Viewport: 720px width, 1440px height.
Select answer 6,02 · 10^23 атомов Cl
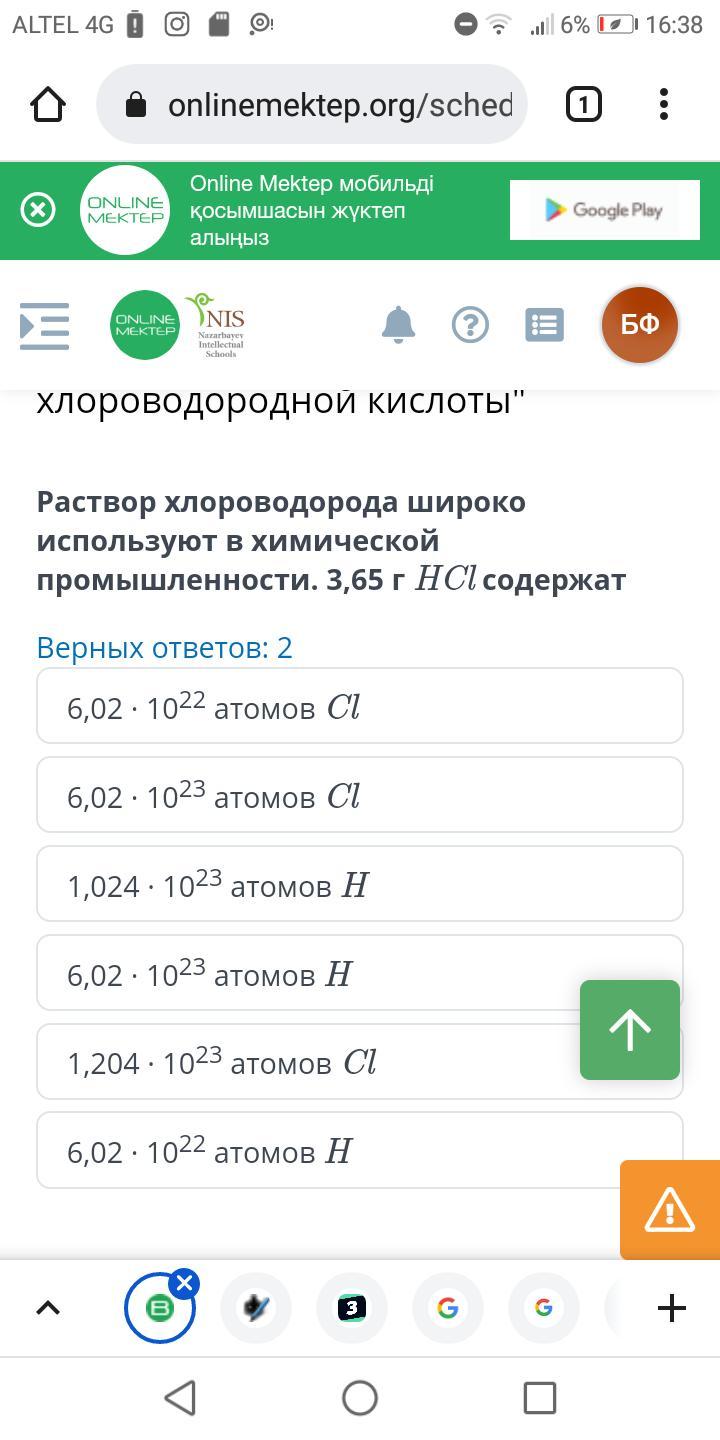[360, 795]
